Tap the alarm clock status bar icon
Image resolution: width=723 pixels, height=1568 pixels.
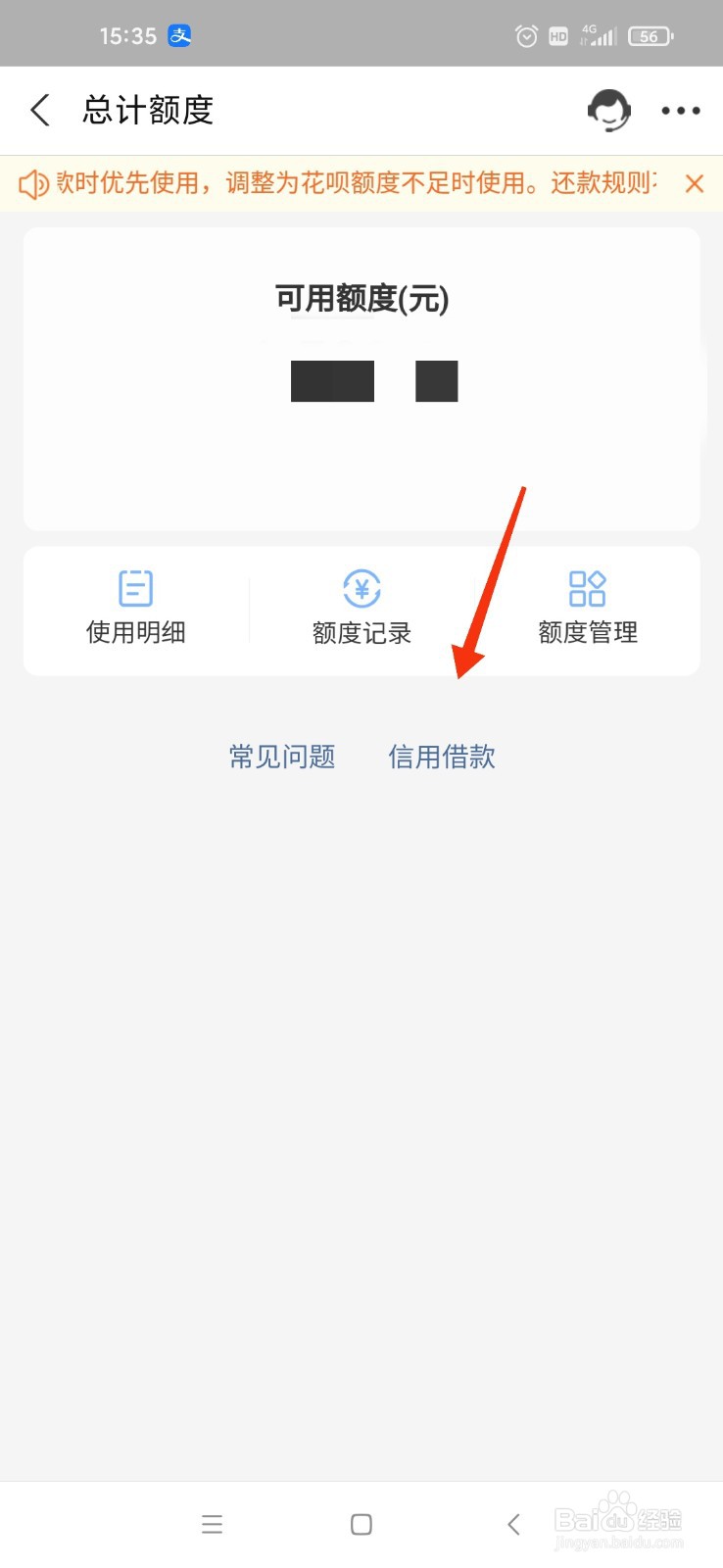click(526, 35)
